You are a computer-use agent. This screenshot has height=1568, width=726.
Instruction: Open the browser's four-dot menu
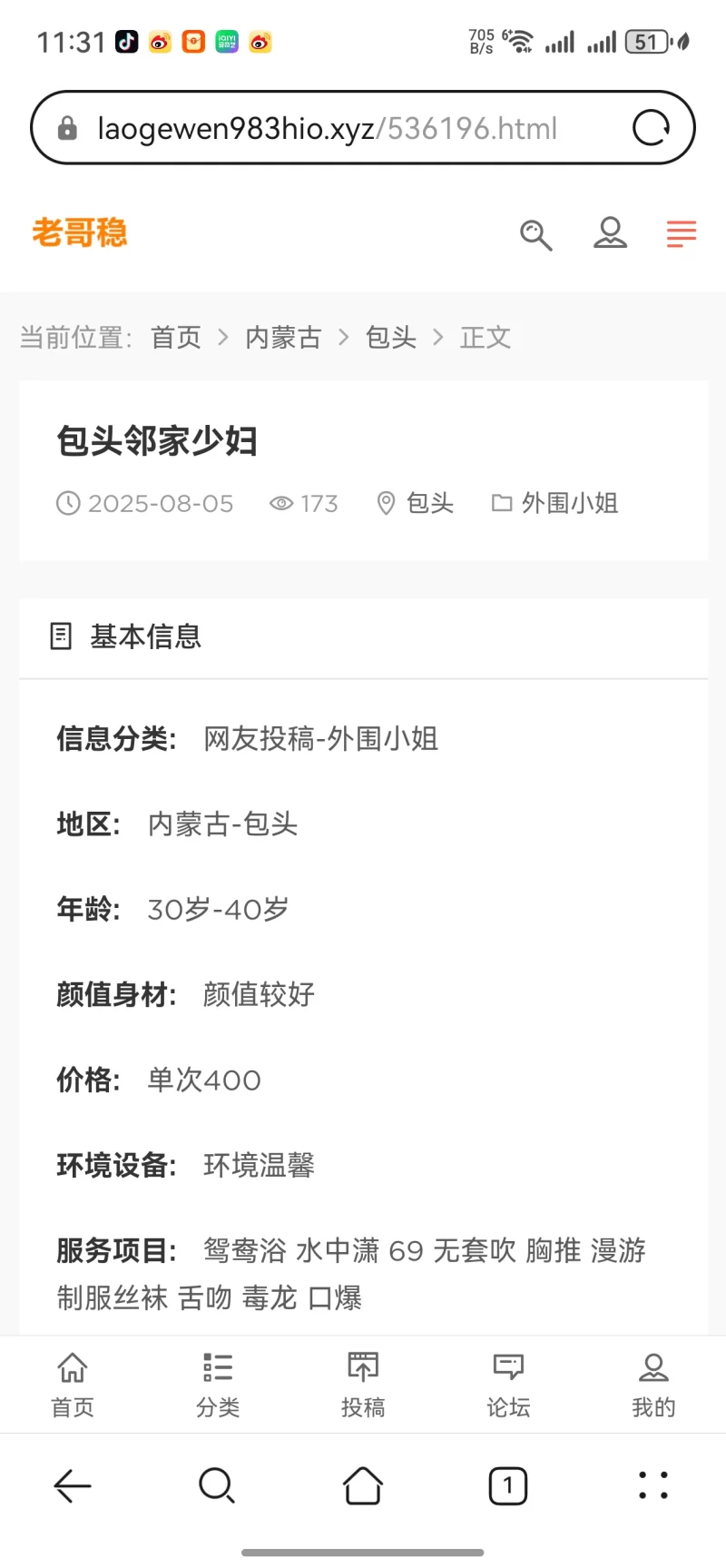click(653, 1486)
